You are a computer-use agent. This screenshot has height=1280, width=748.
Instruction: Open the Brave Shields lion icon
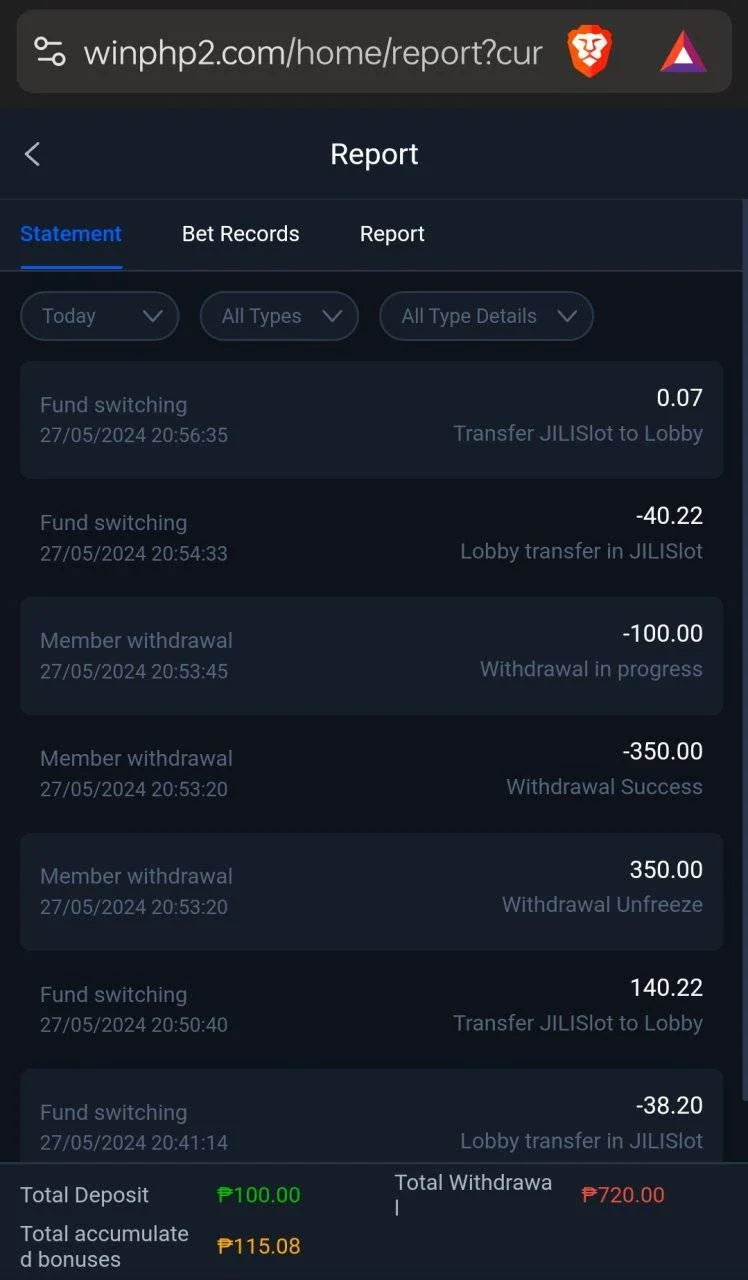[x=589, y=52]
